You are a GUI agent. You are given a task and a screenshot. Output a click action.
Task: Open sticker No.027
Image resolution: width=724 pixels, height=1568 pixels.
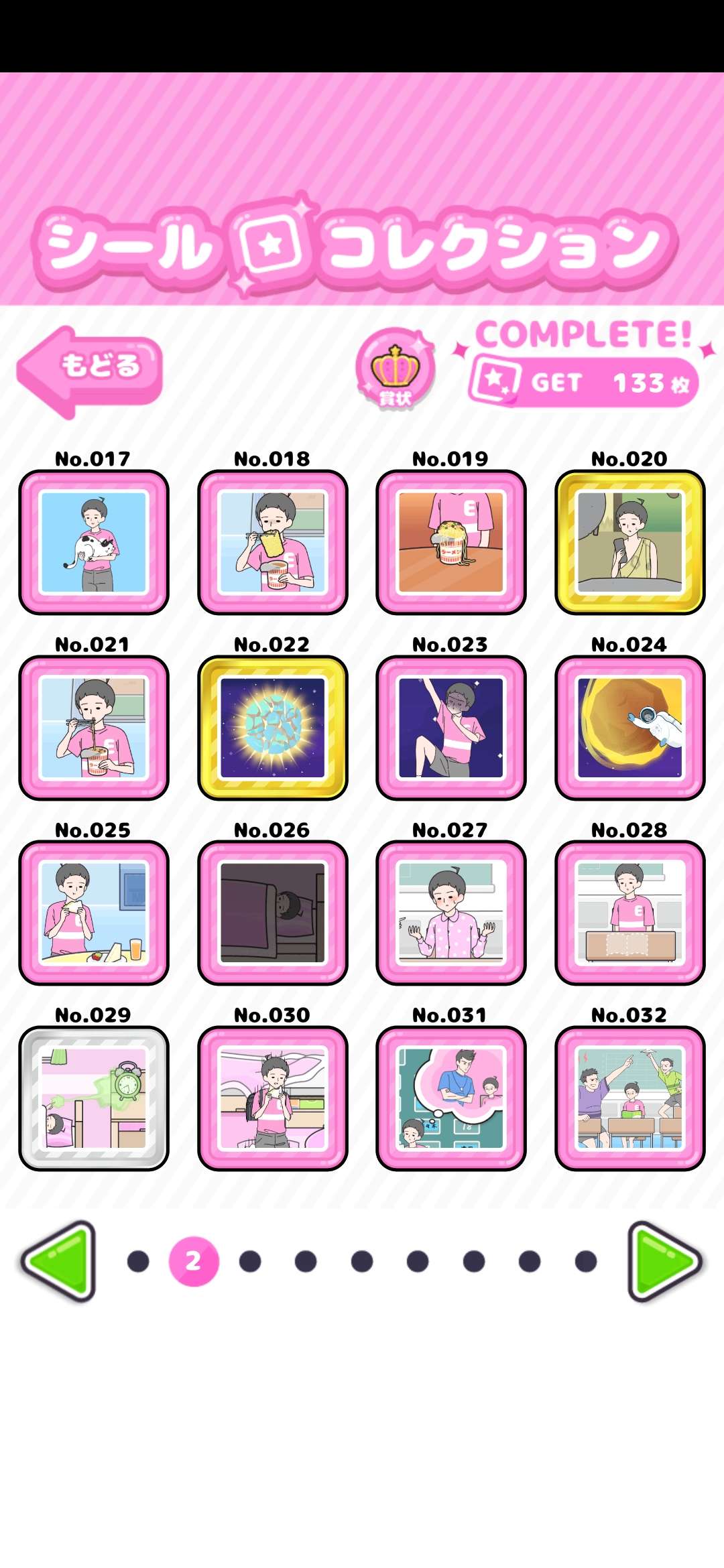451,913
